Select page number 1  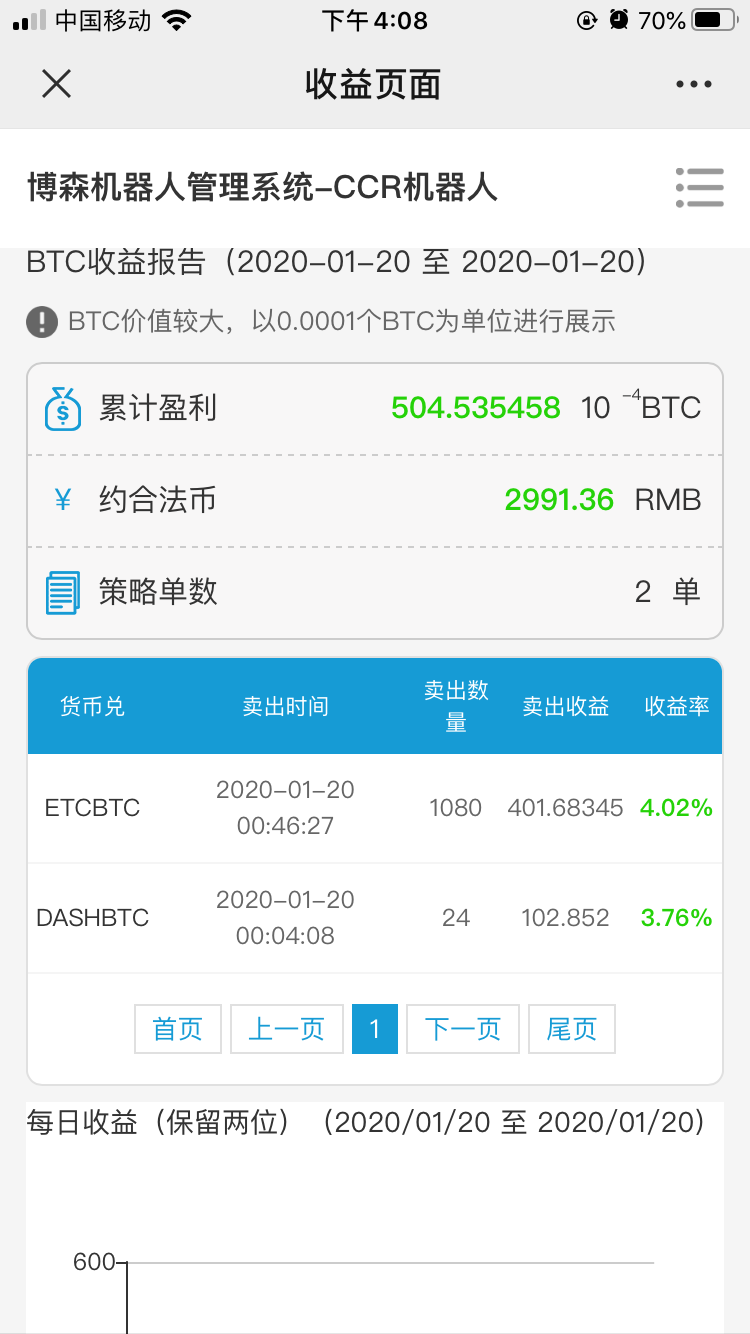click(x=375, y=1029)
